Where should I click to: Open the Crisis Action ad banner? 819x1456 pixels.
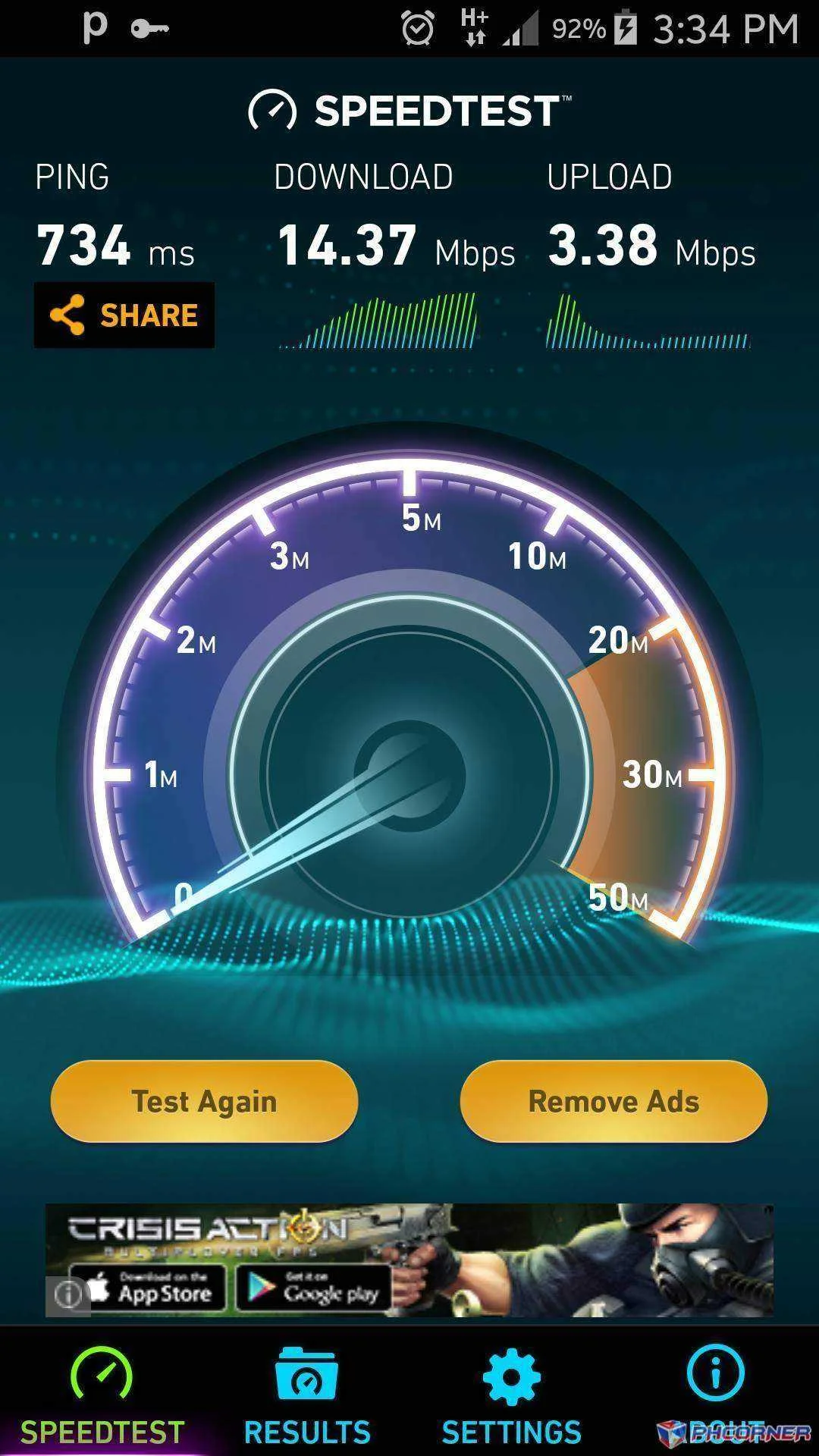409,1260
